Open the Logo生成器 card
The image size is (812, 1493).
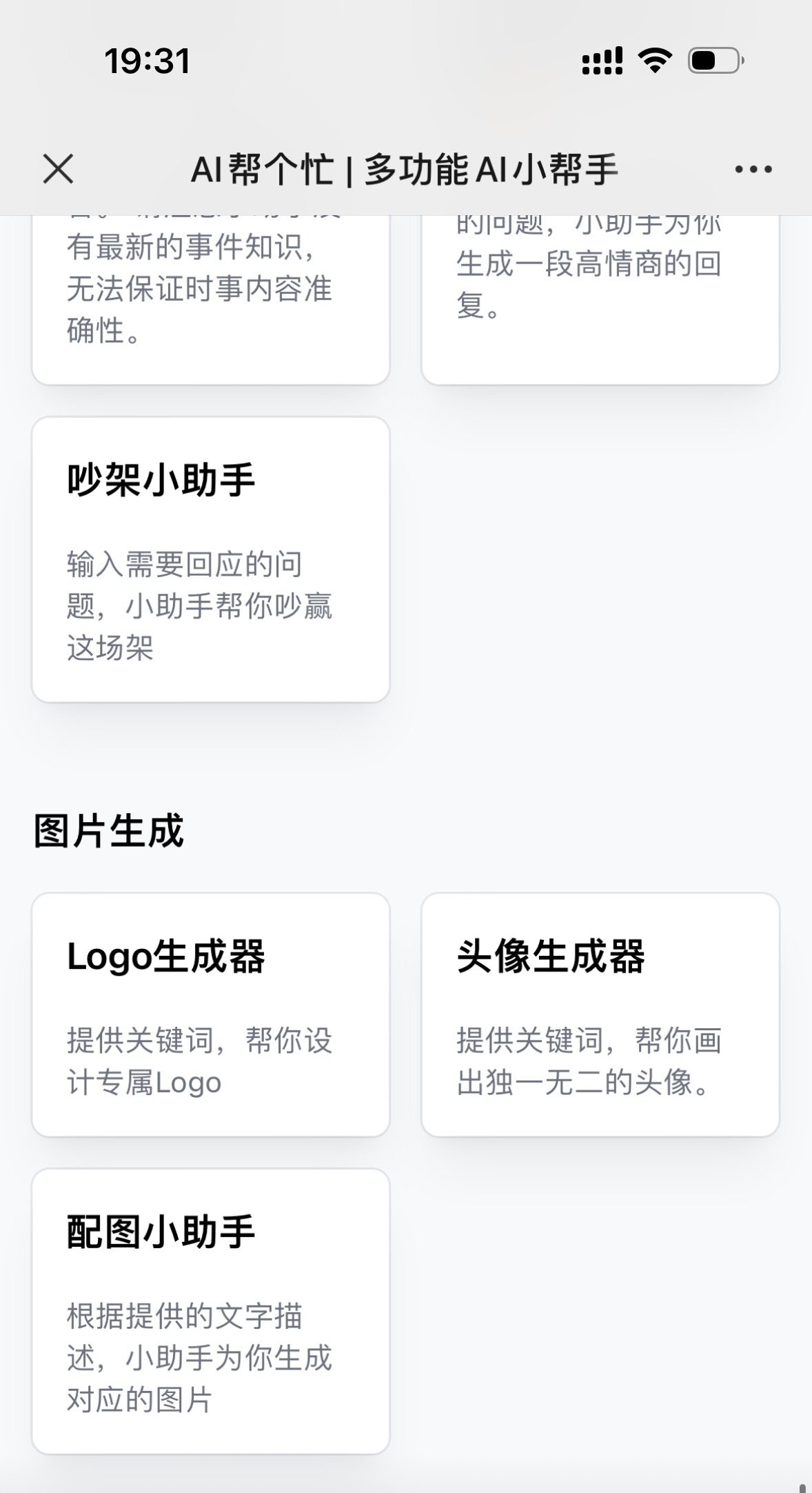[211, 1014]
